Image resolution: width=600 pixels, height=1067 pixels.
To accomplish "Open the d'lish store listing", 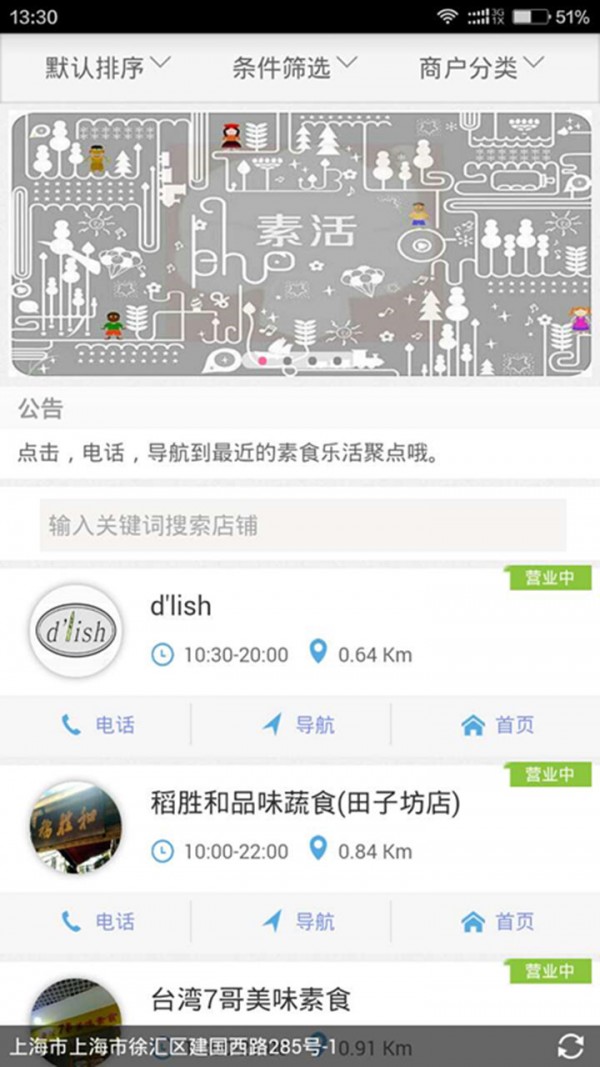I will click(300, 632).
